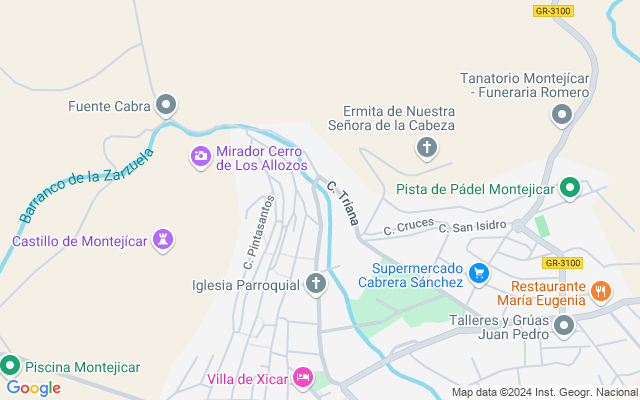This screenshot has width=640, height=400.
Task: Tap the Castillo de Montejícar pin
Action: pyautogui.click(x=162, y=240)
